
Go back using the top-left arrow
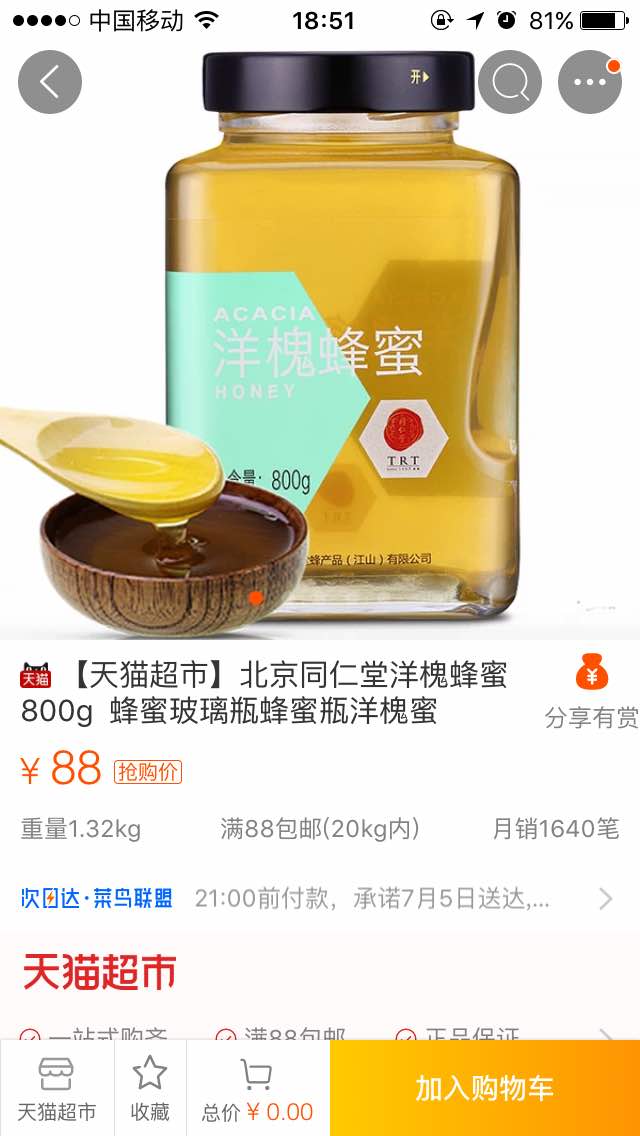pyautogui.click(x=49, y=81)
